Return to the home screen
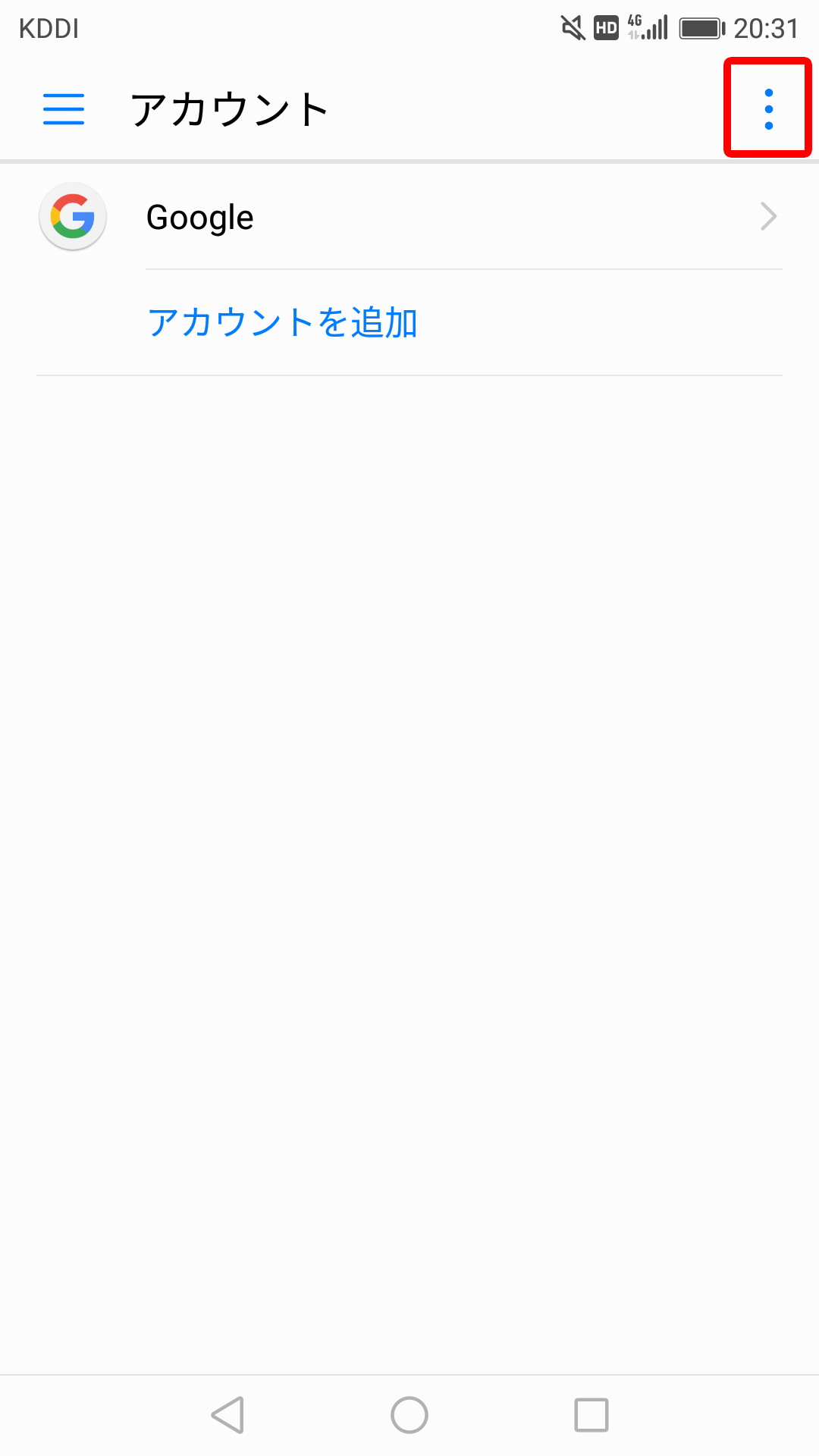819x1456 pixels. coord(409,1415)
